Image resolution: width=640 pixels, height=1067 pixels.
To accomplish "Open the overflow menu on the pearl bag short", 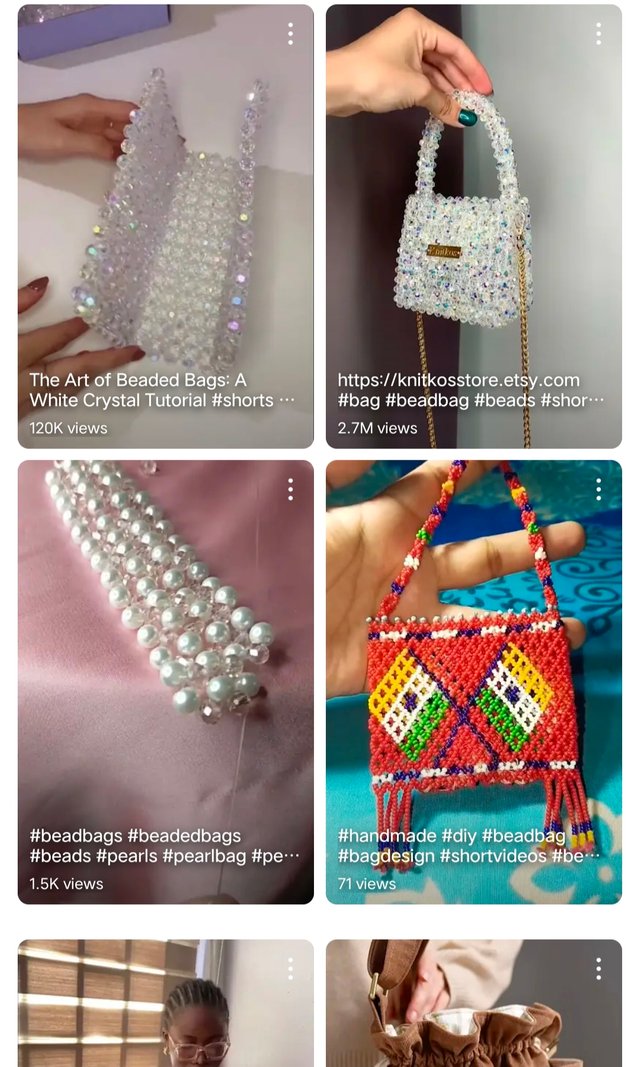I will [x=291, y=489].
